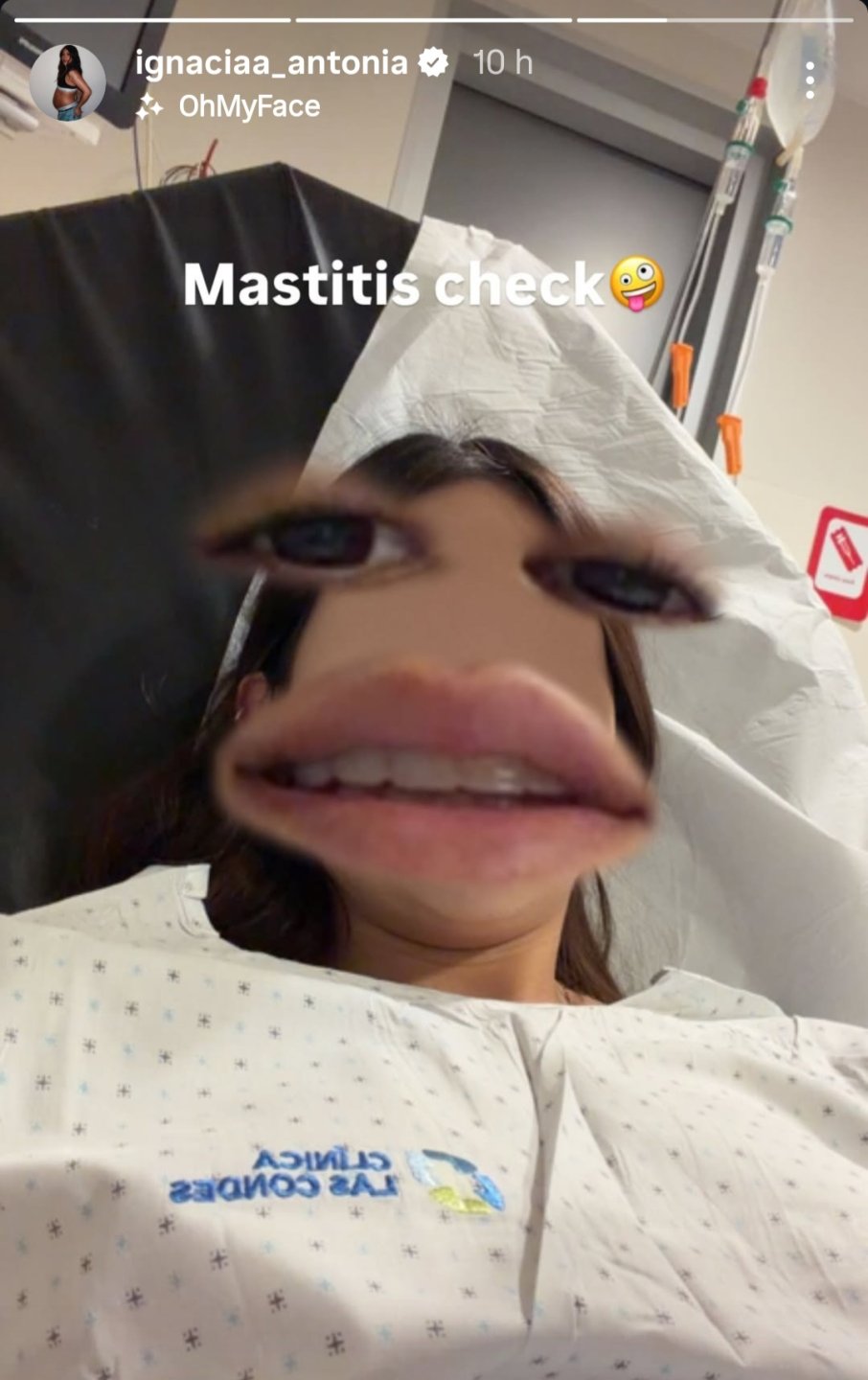
Task: Open the OhMyFace effect link
Action: click(x=248, y=106)
